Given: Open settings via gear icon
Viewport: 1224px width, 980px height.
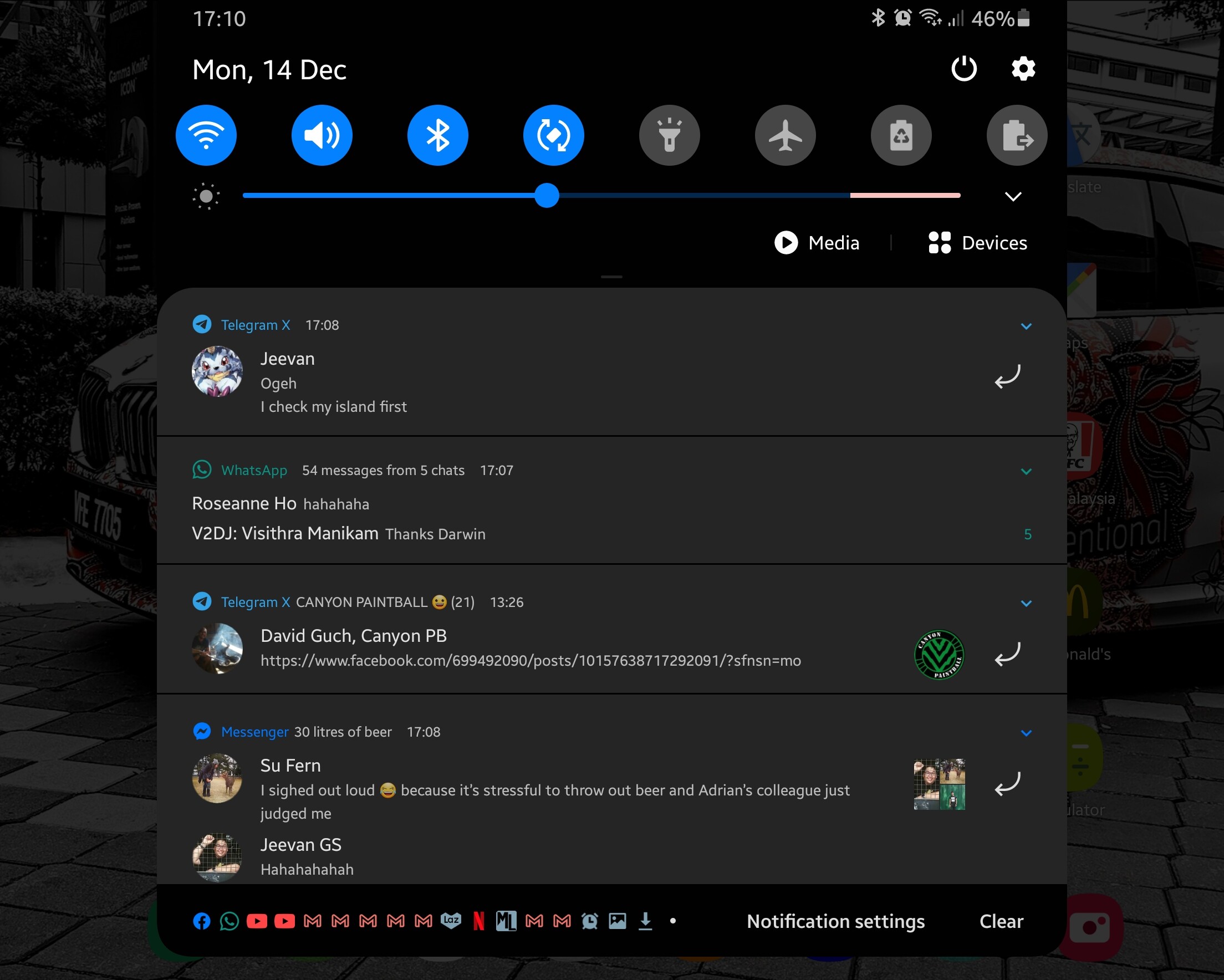Looking at the screenshot, I should tap(1023, 69).
